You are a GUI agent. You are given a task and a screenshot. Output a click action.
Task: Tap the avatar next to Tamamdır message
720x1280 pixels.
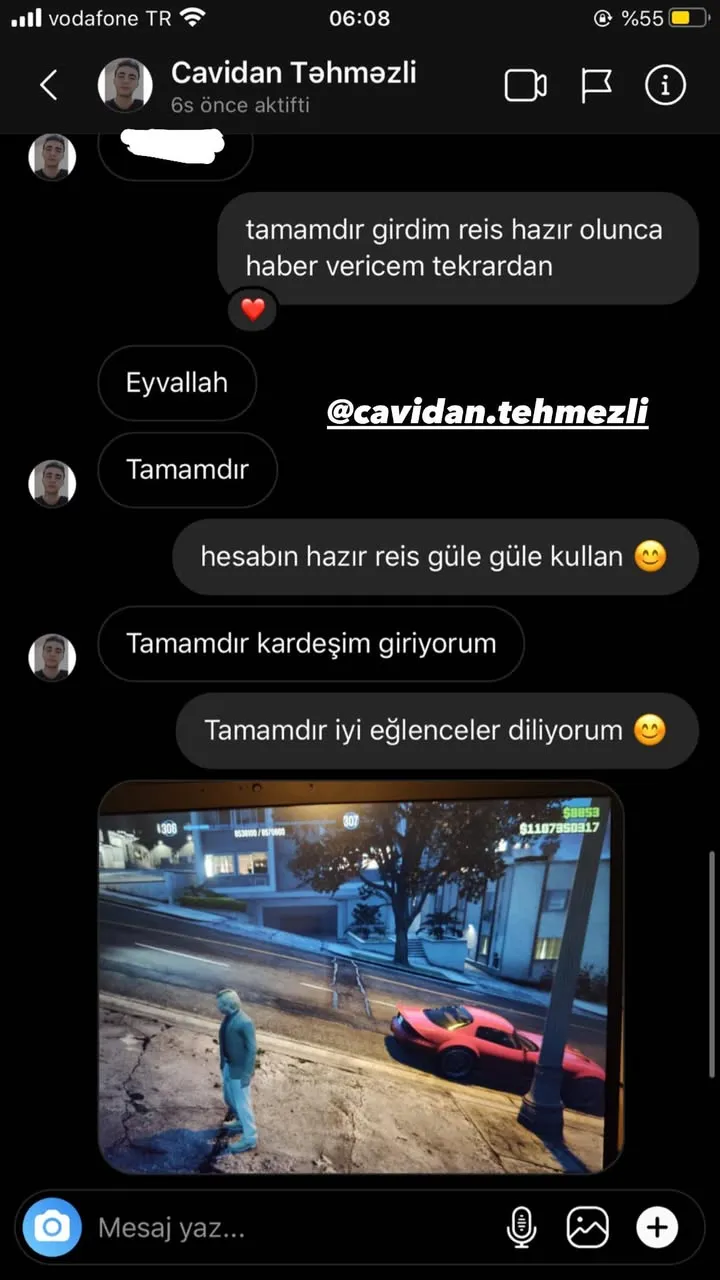coord(52,483)
